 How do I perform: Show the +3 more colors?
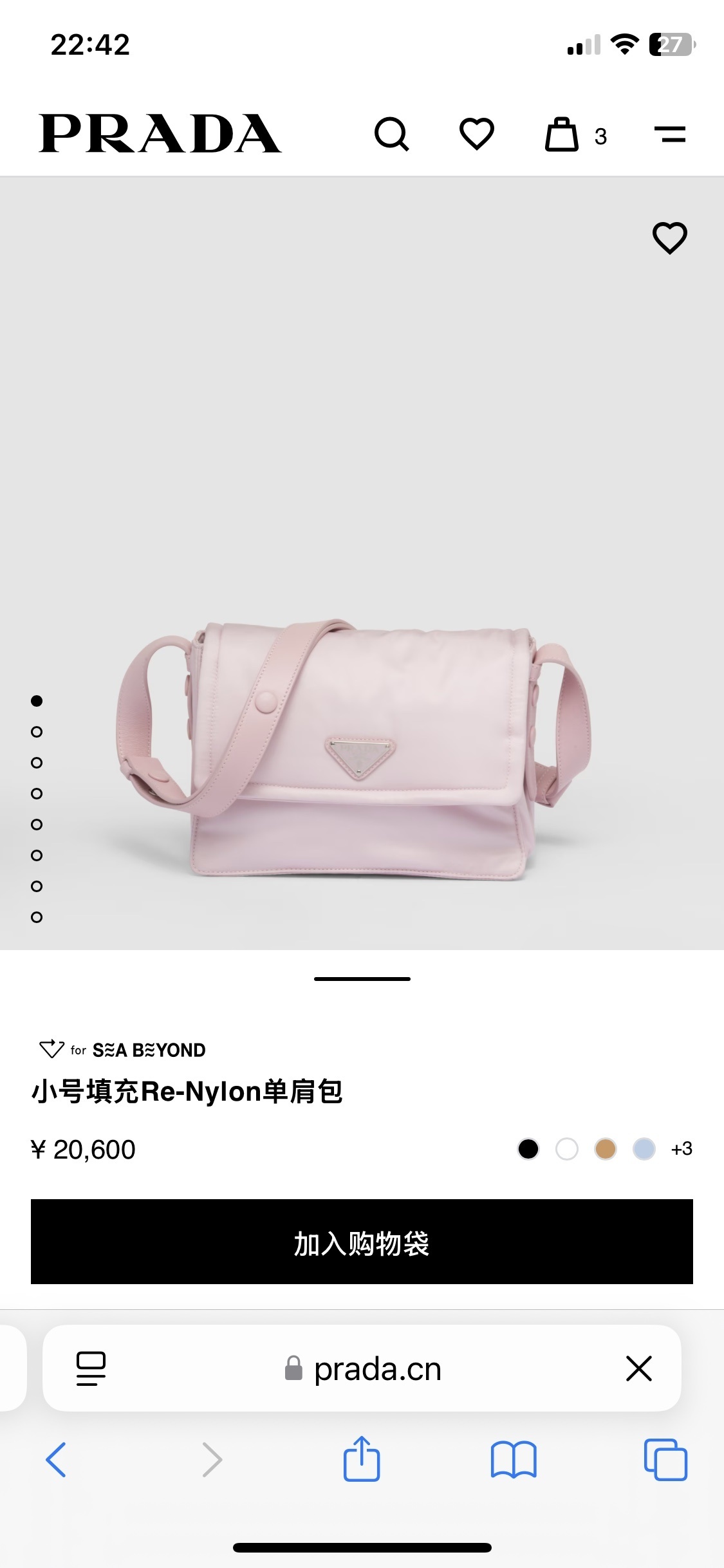(682, 1149)
